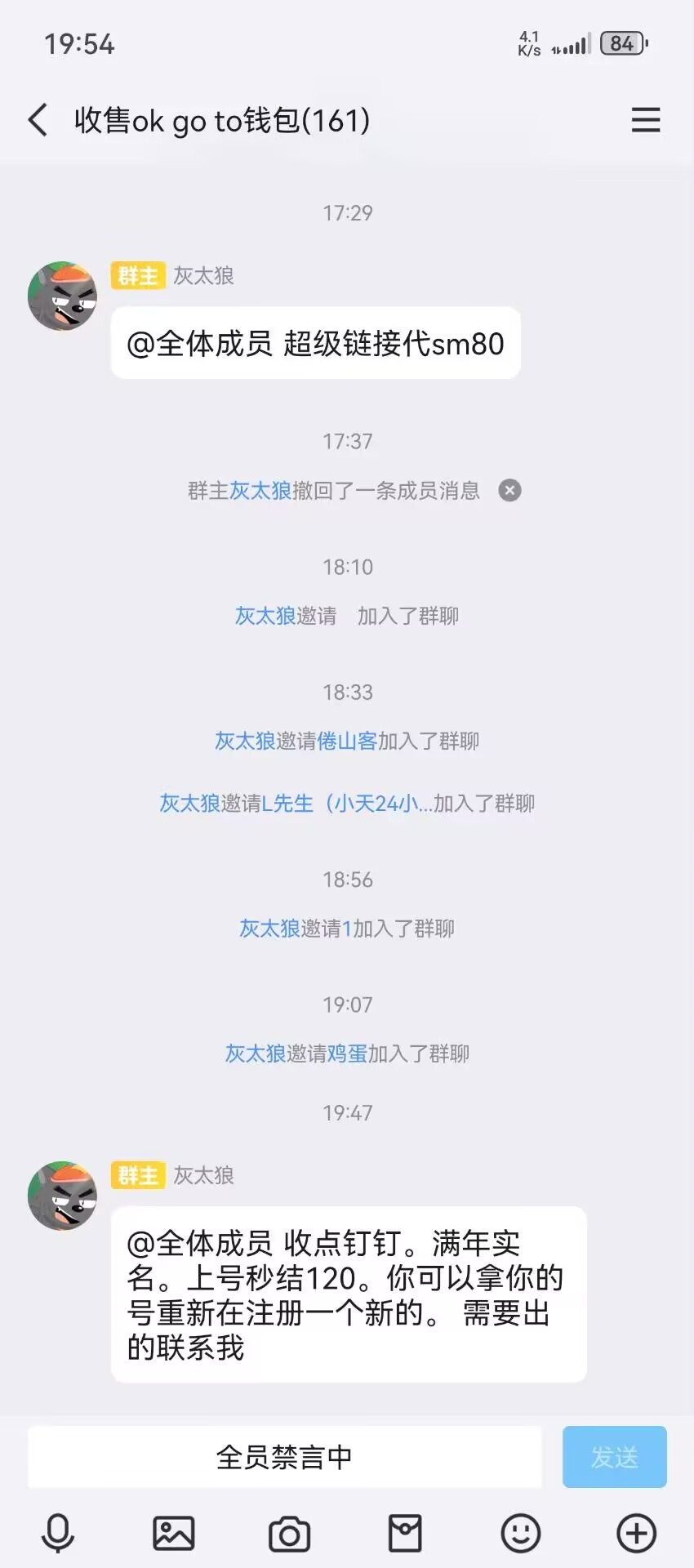Open 鸡蛋 member profile link
694x1568 pixels.
347,1053
